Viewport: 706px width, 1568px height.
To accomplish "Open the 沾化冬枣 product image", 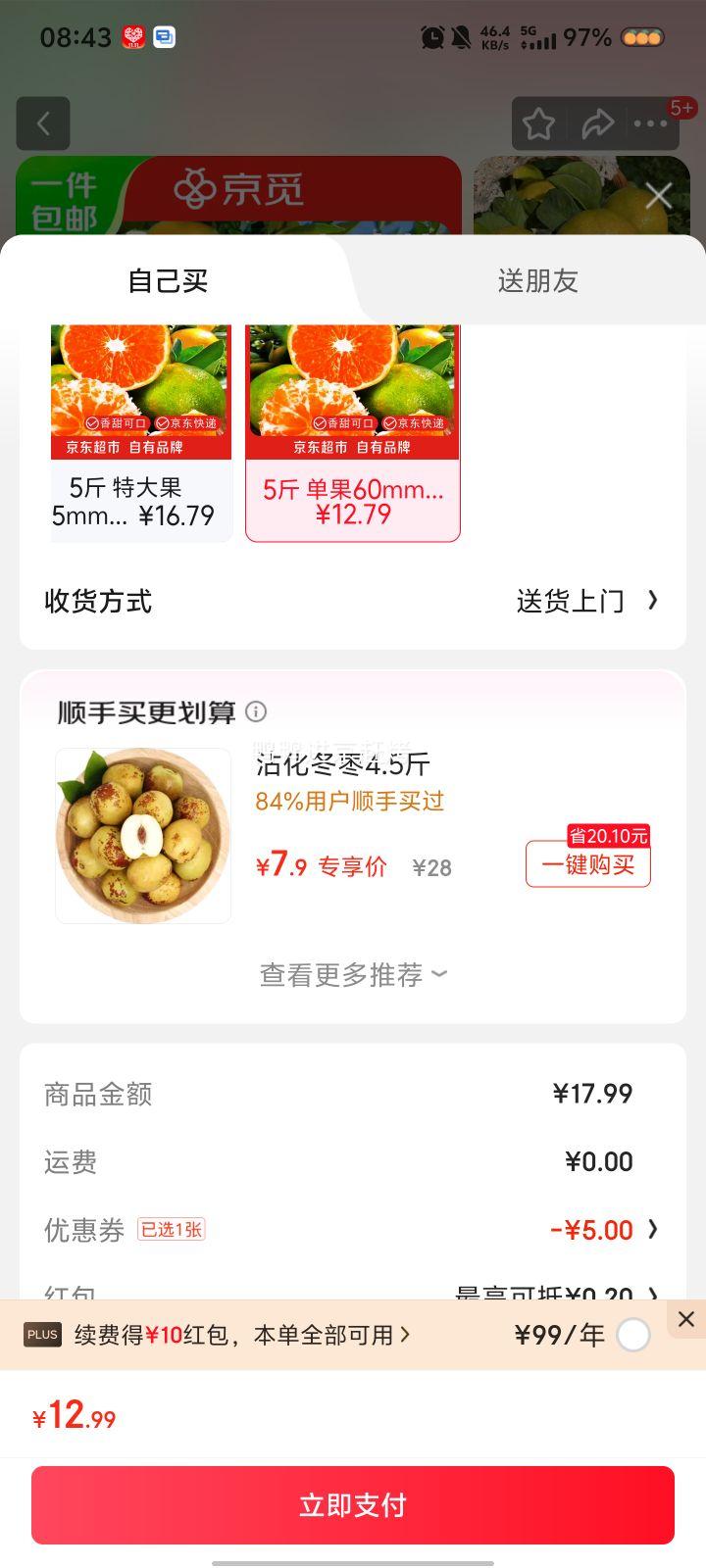I will pos(143,836).
